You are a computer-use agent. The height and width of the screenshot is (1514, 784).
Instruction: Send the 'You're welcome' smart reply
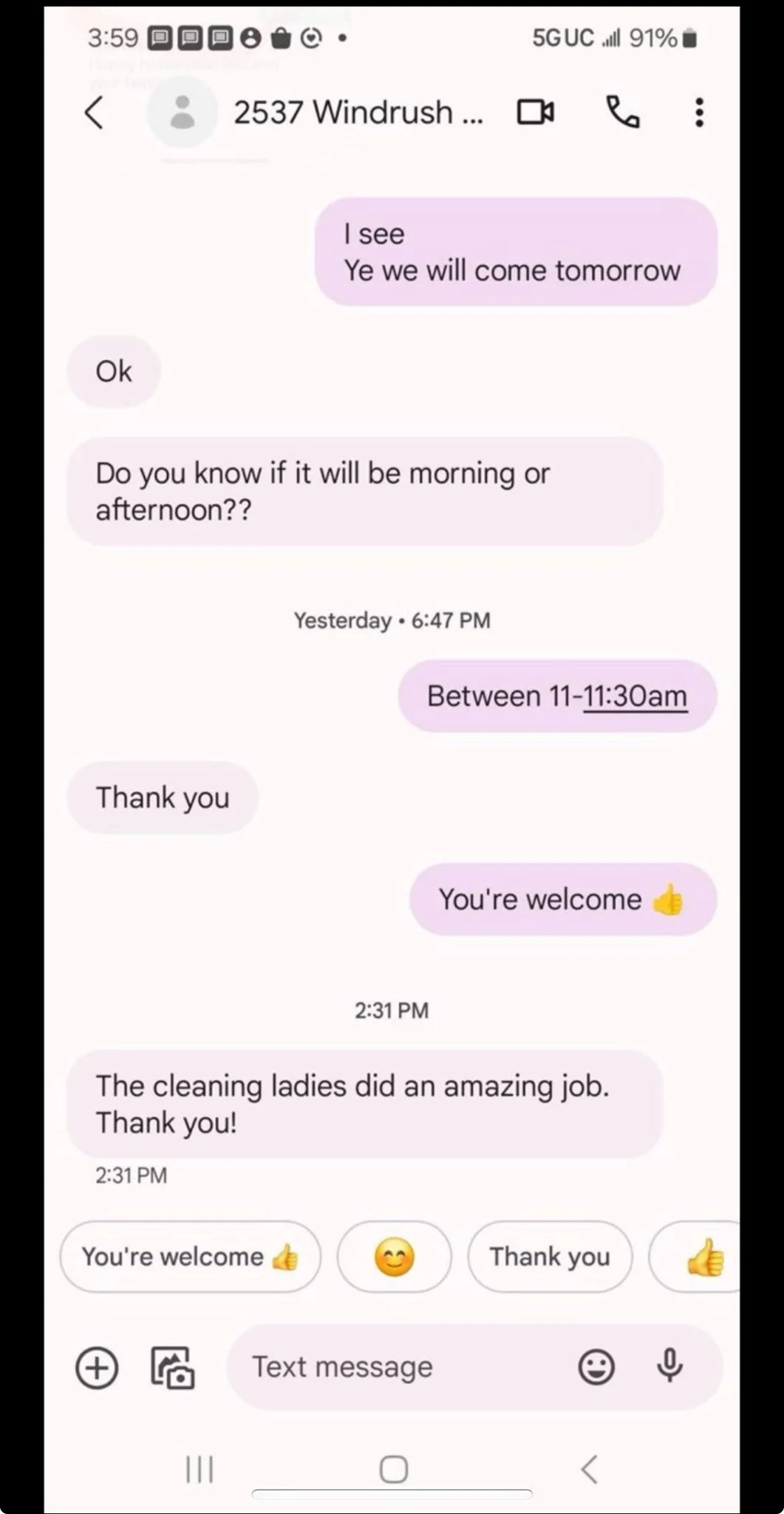(190, 1257)
